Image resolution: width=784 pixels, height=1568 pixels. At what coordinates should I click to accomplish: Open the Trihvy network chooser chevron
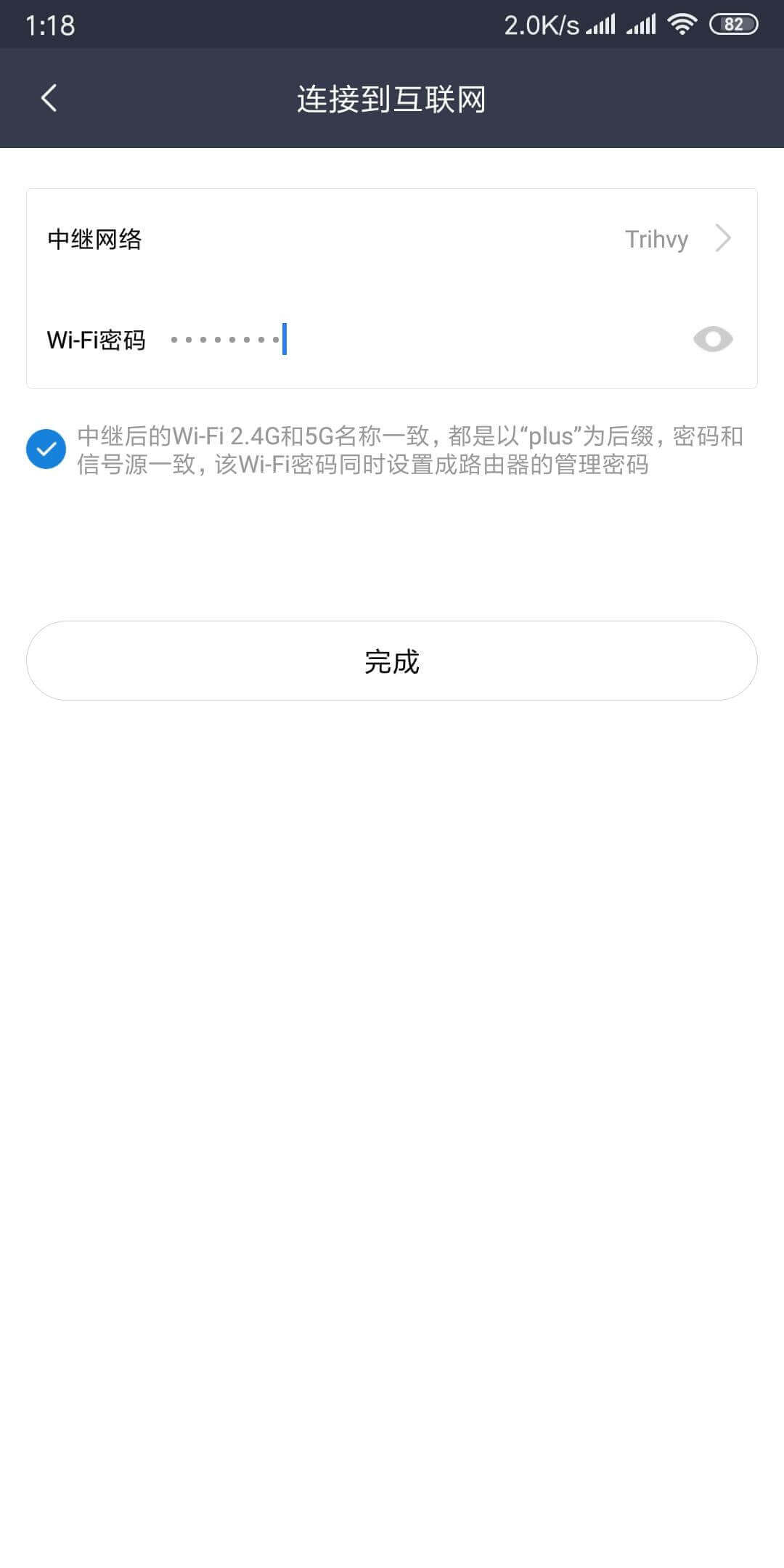coord(722,239)
